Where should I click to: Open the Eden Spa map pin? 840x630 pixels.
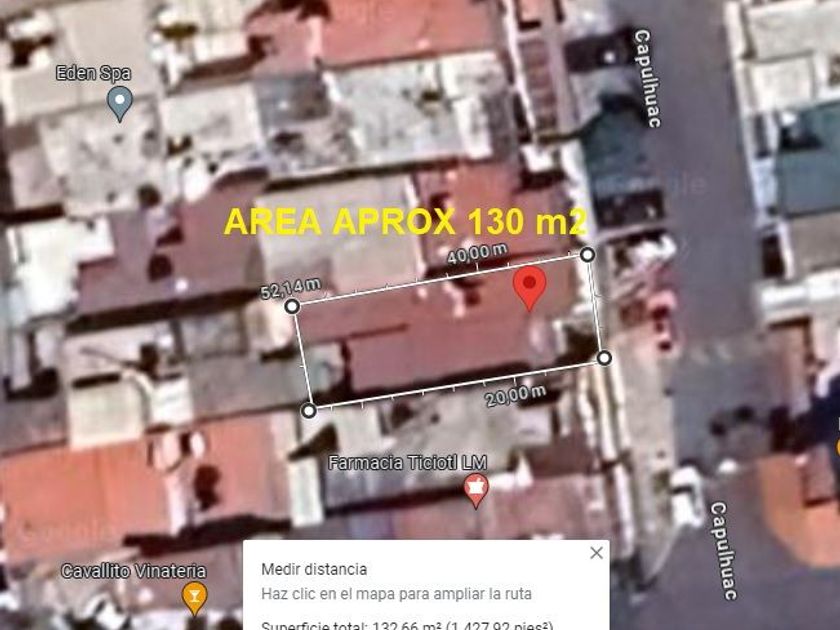pyautogui.click(x=120, y=104)
